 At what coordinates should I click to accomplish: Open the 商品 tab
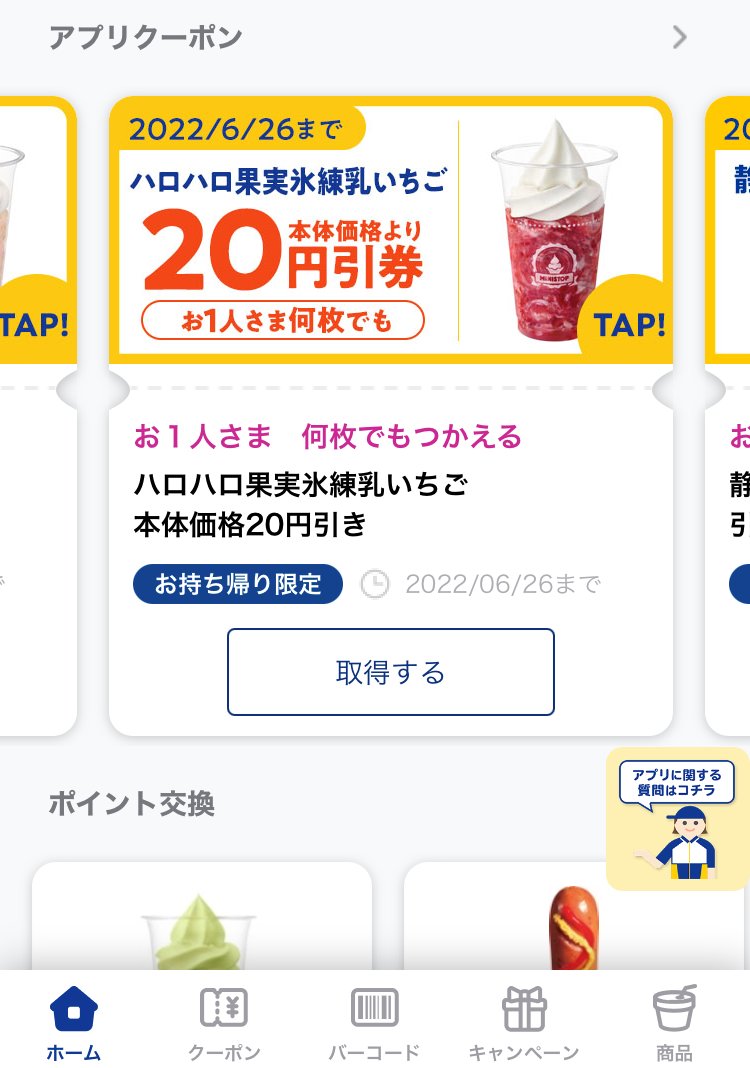(x=674, y=1022)
